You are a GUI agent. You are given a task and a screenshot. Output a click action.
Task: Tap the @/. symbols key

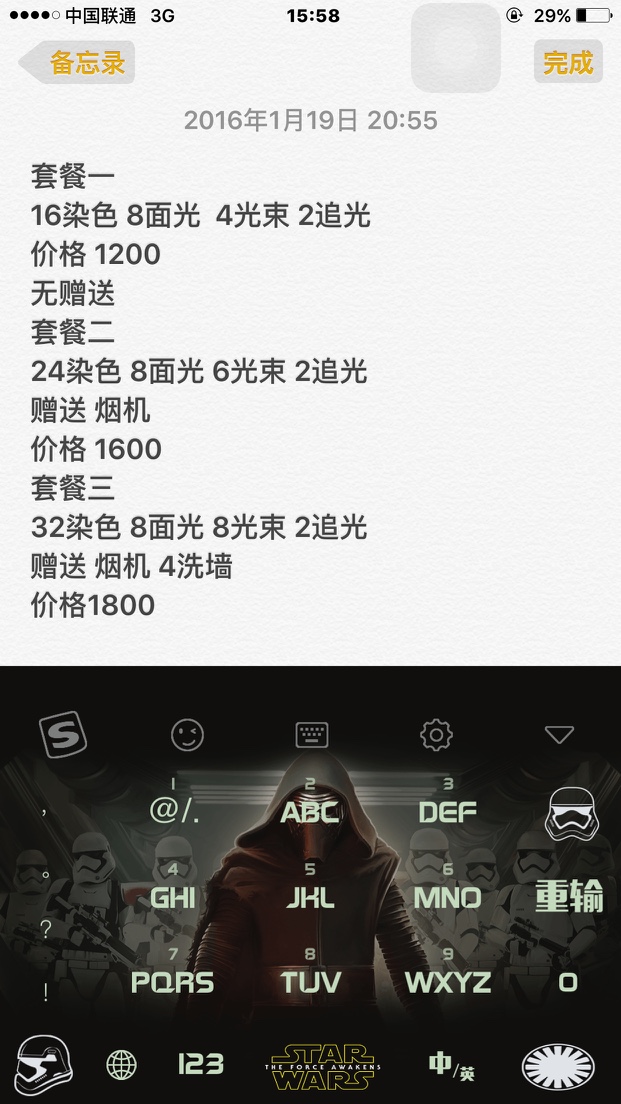[x=175, y=811]
